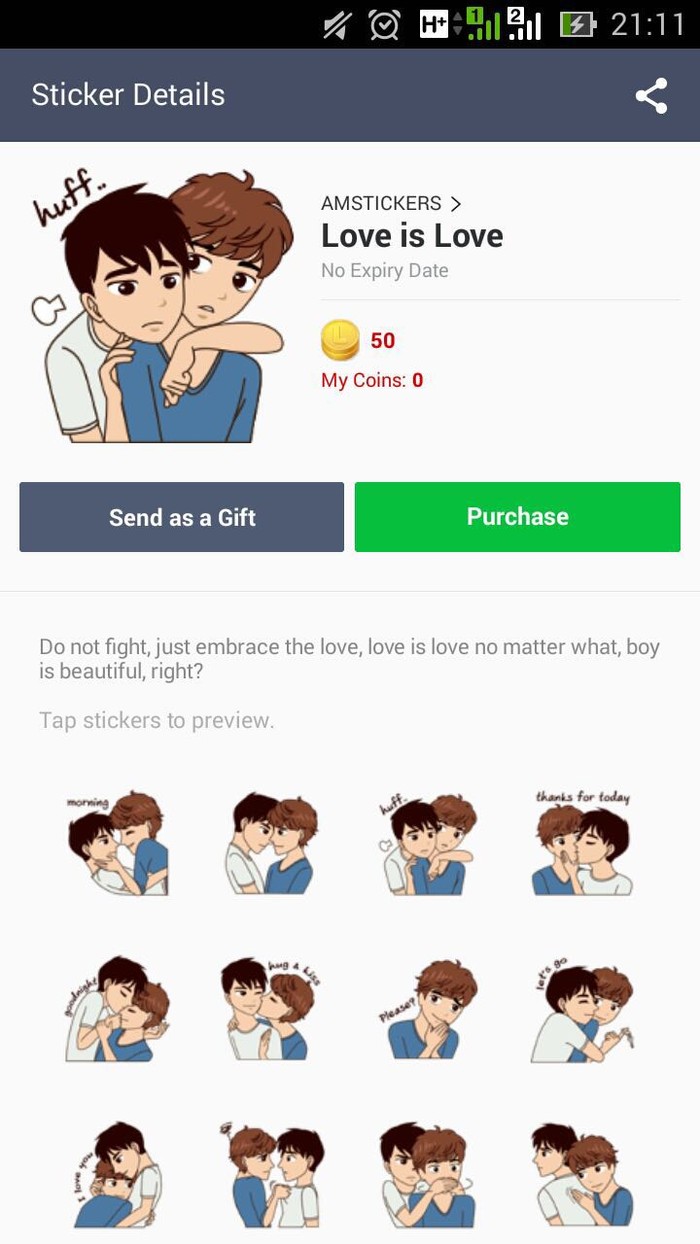Preview the "hug & kiss" sticker
Screen dimensions: 700x1244
(270, 1008)
